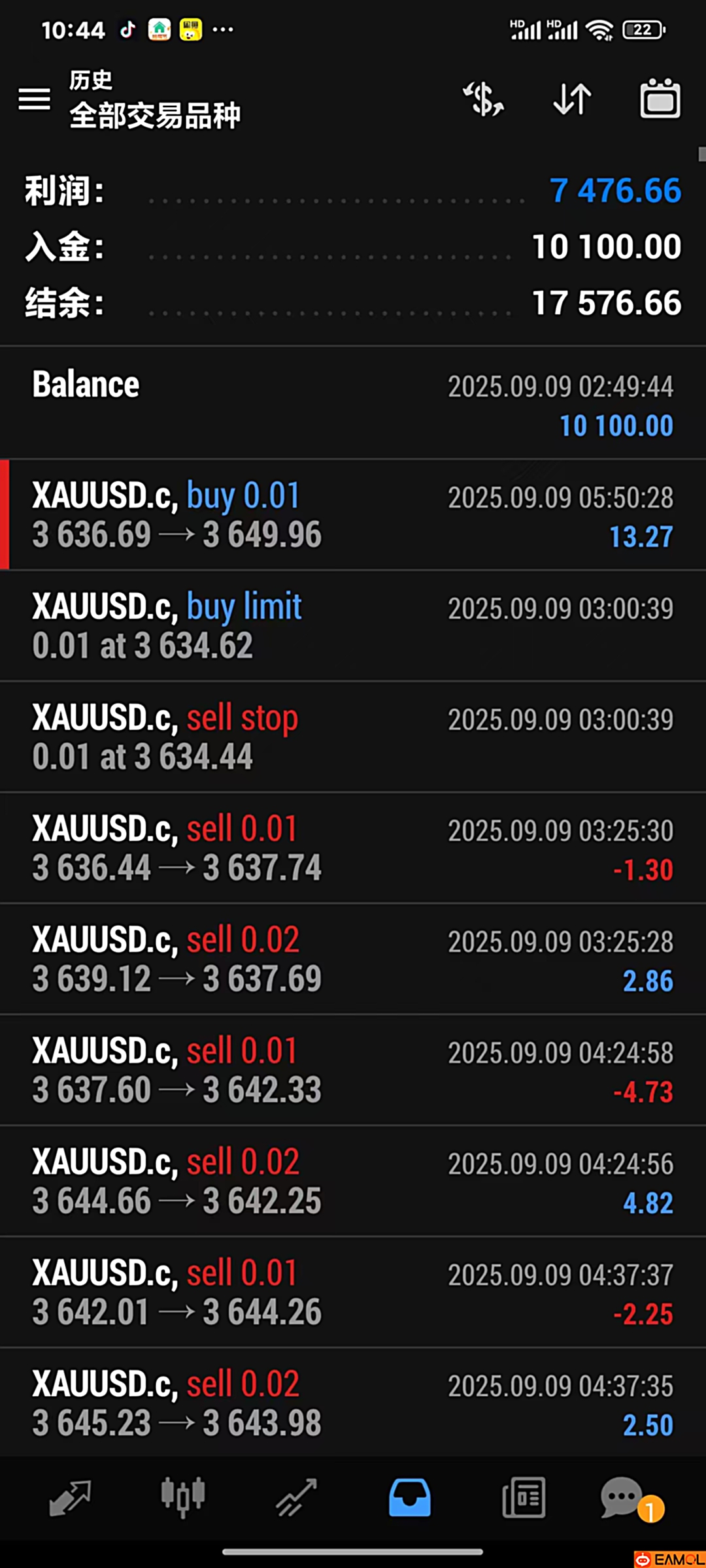Expand the sell stop order at 3 634.44
The width and height of the screenshot is (706, 1568).
[x=353, y=737]
